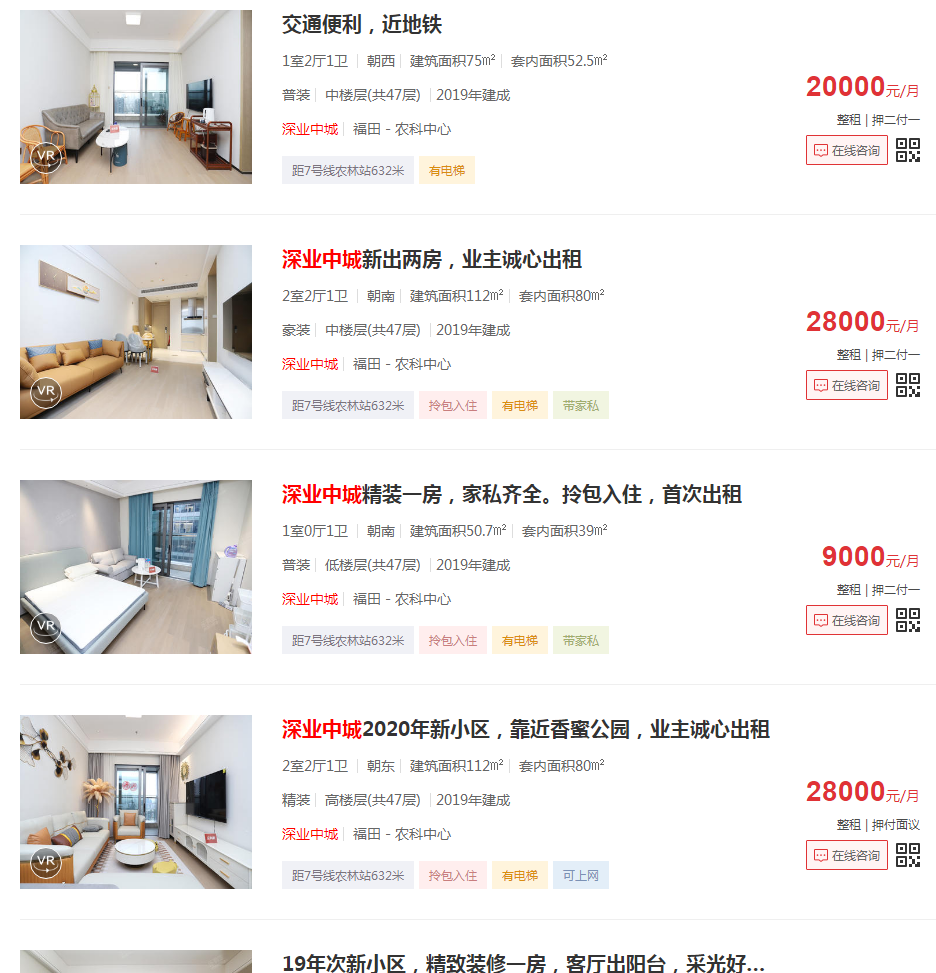Tap 在线咨询 for the 20000元 listing

846,151
